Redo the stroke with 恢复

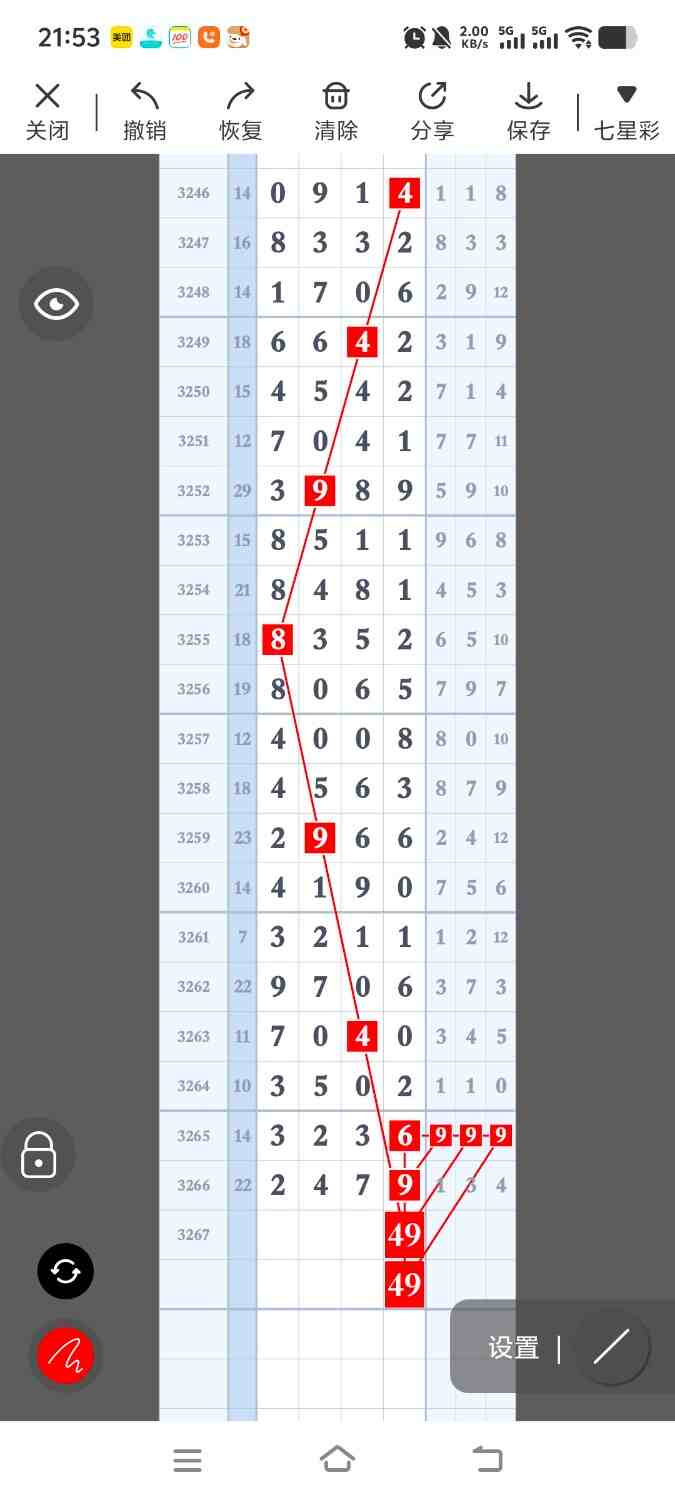[240, 111]
